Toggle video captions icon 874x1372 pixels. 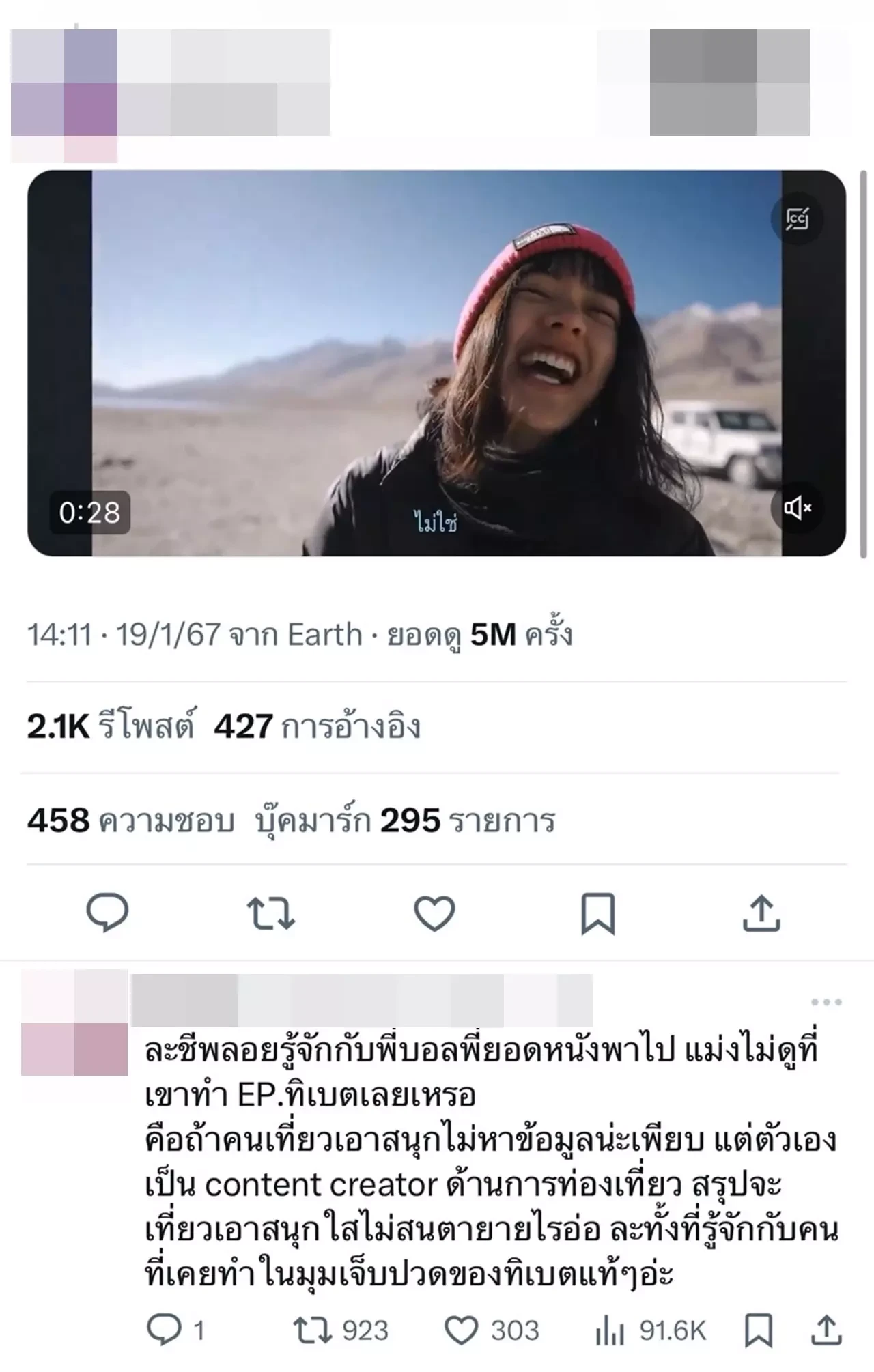(796, 219)
